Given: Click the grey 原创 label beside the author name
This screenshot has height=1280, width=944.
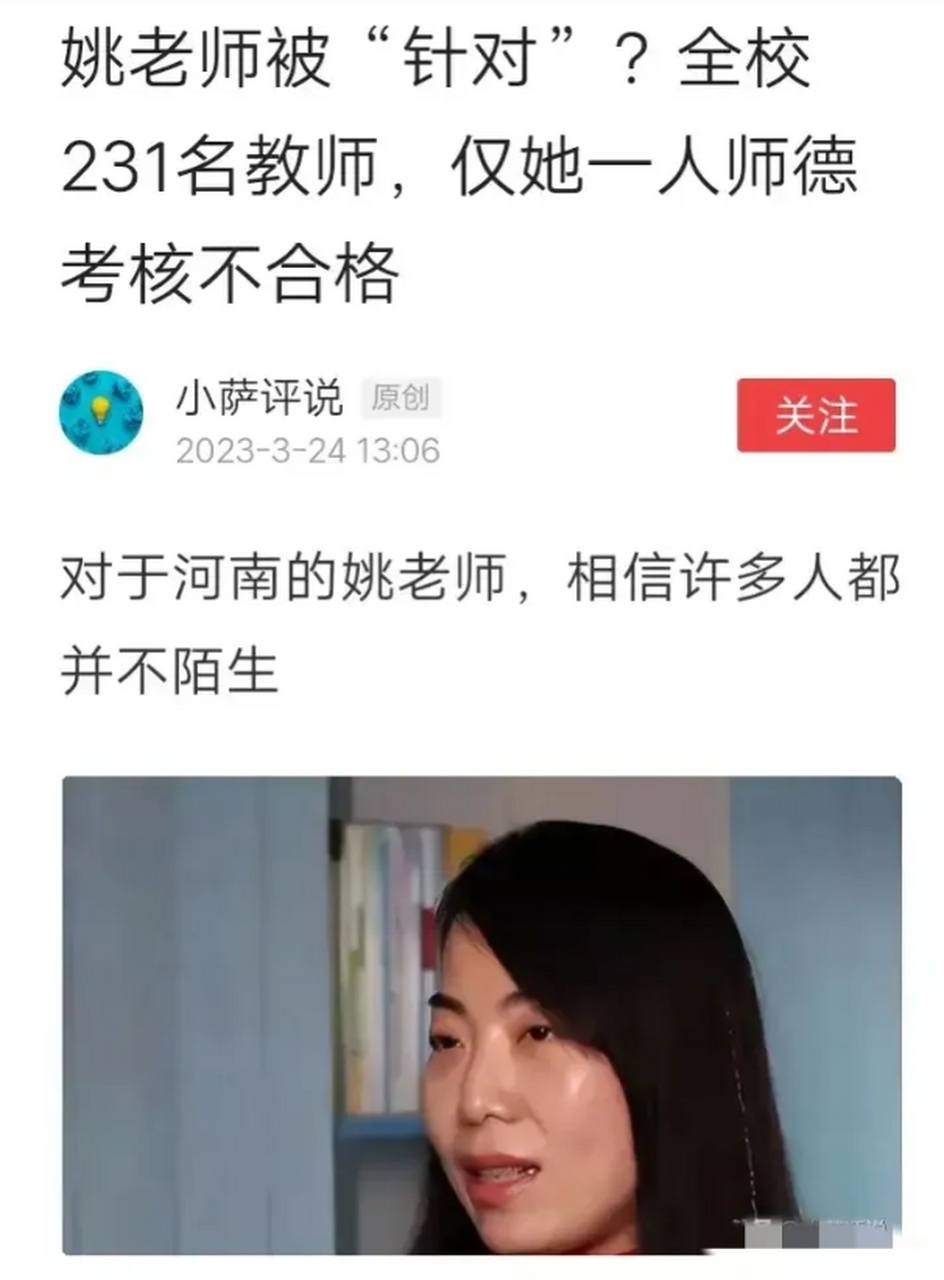Looking at the screenshot, I should (x=400, y=399).
